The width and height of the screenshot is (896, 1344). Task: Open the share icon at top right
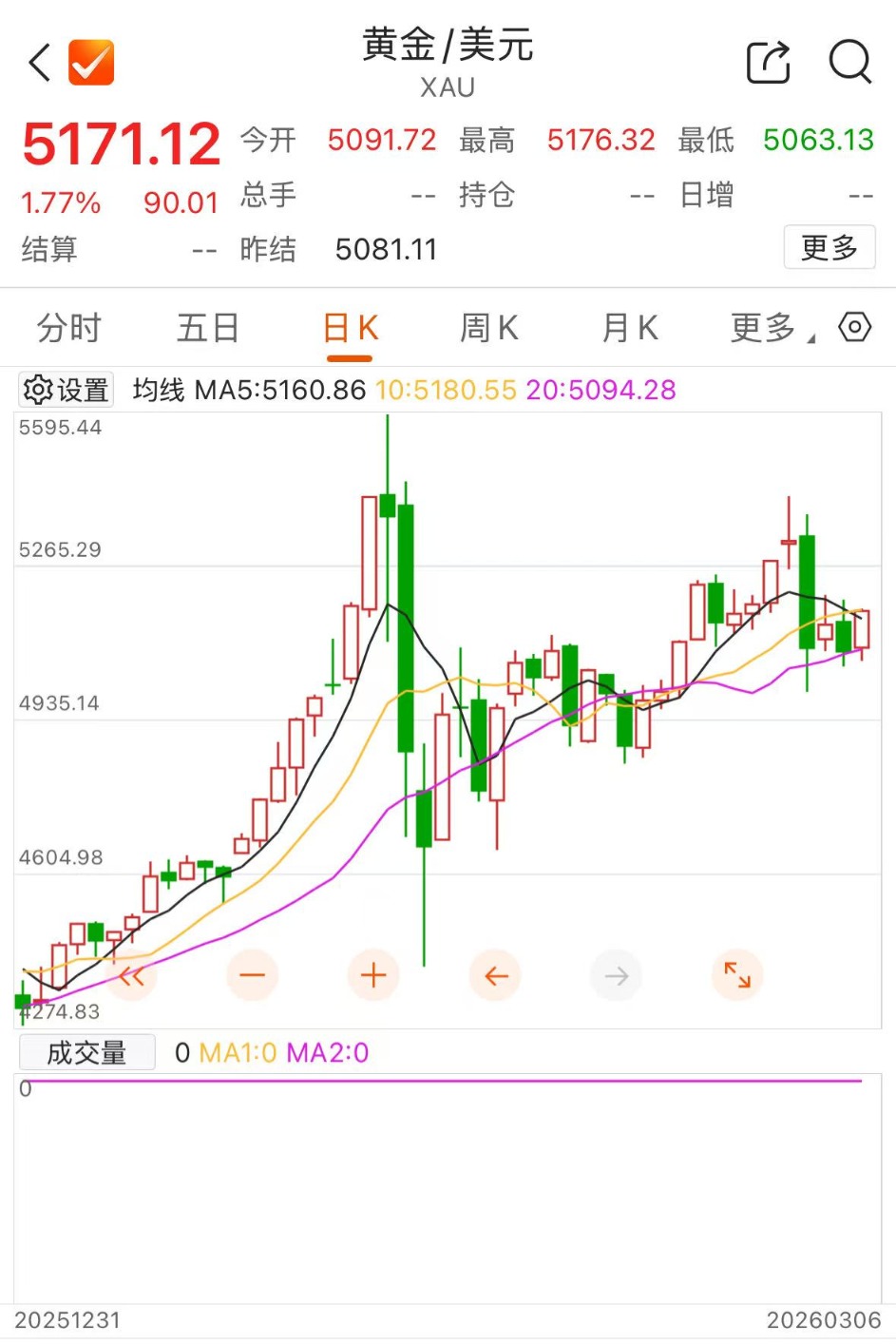pos(769,63)
